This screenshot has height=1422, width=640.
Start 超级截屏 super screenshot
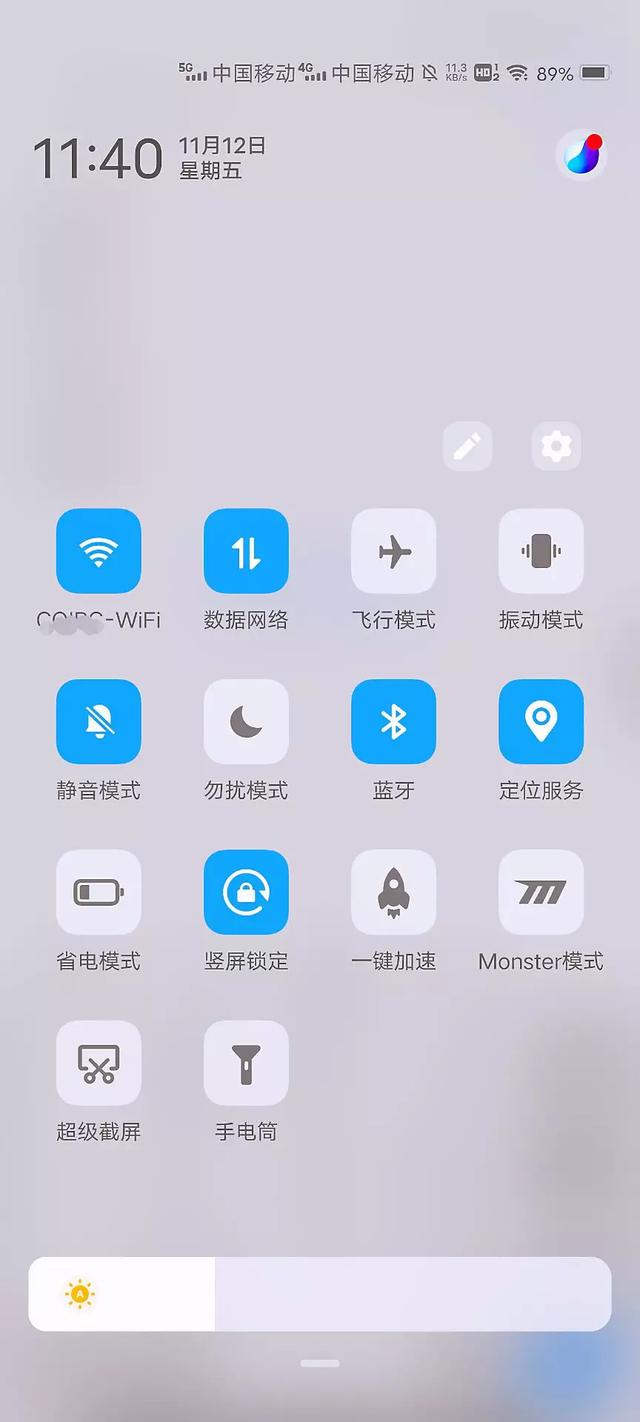[x=98, y=1063]
